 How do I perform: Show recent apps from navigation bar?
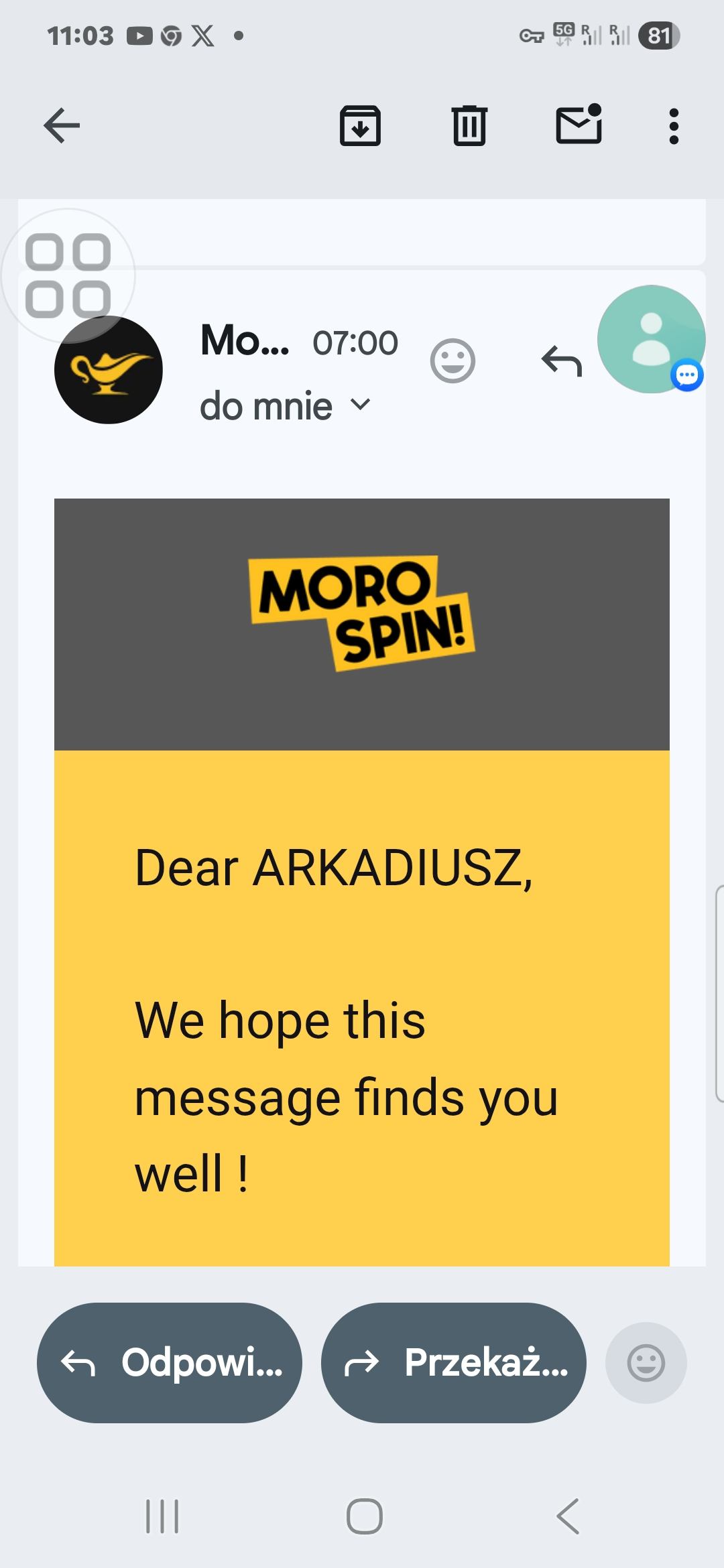pos(162,1516)
